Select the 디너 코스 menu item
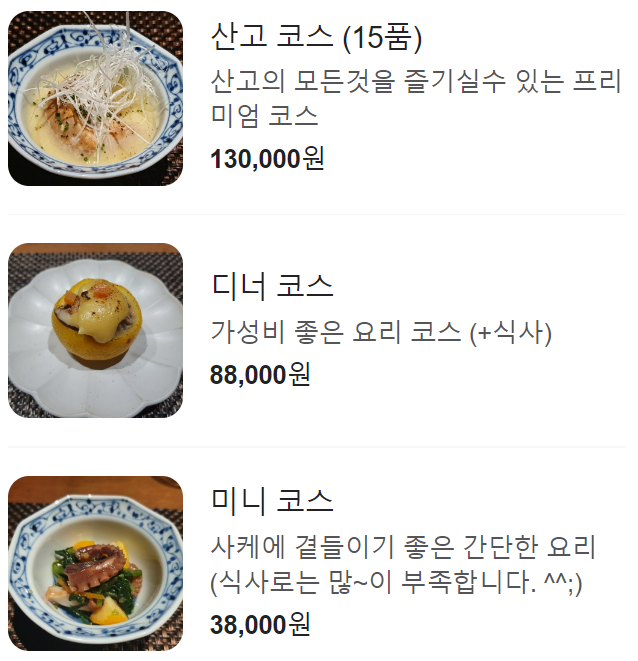 tap(273, 287)
